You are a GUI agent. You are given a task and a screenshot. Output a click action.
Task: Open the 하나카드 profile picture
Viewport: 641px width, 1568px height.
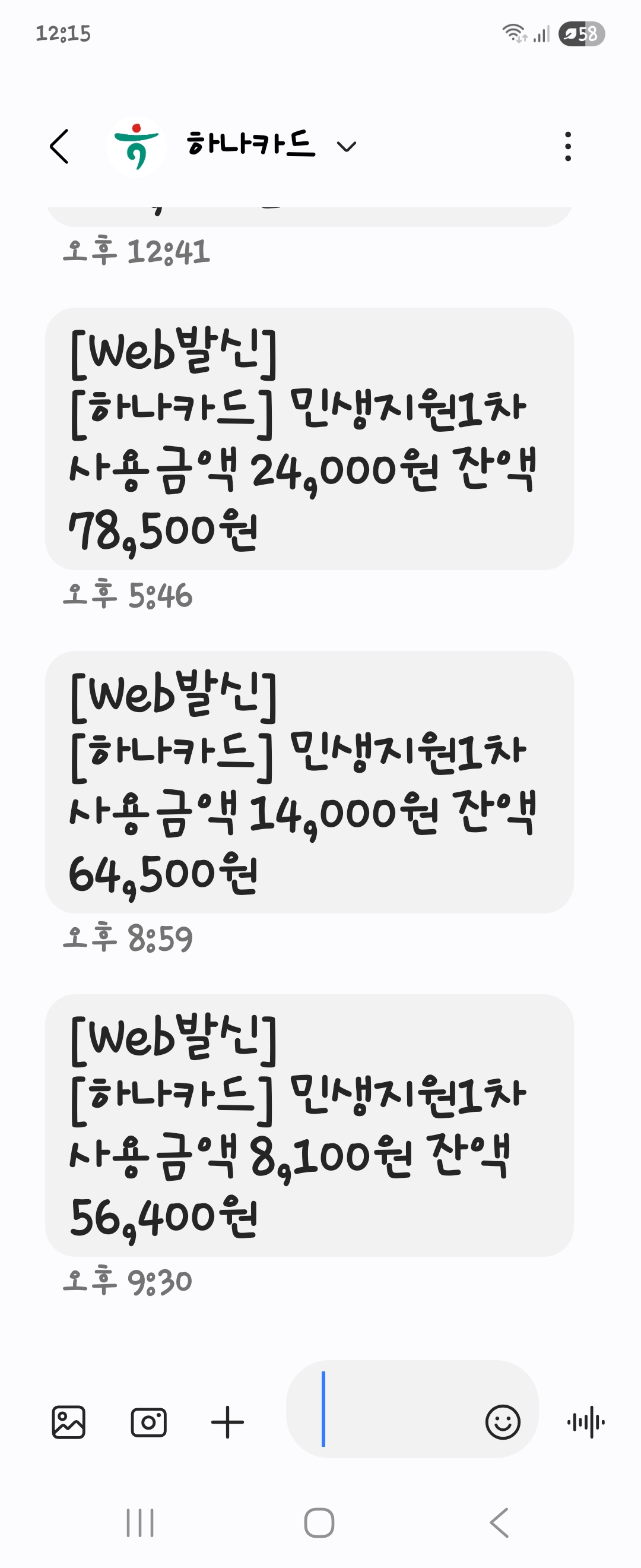click(x=137, y=147)
